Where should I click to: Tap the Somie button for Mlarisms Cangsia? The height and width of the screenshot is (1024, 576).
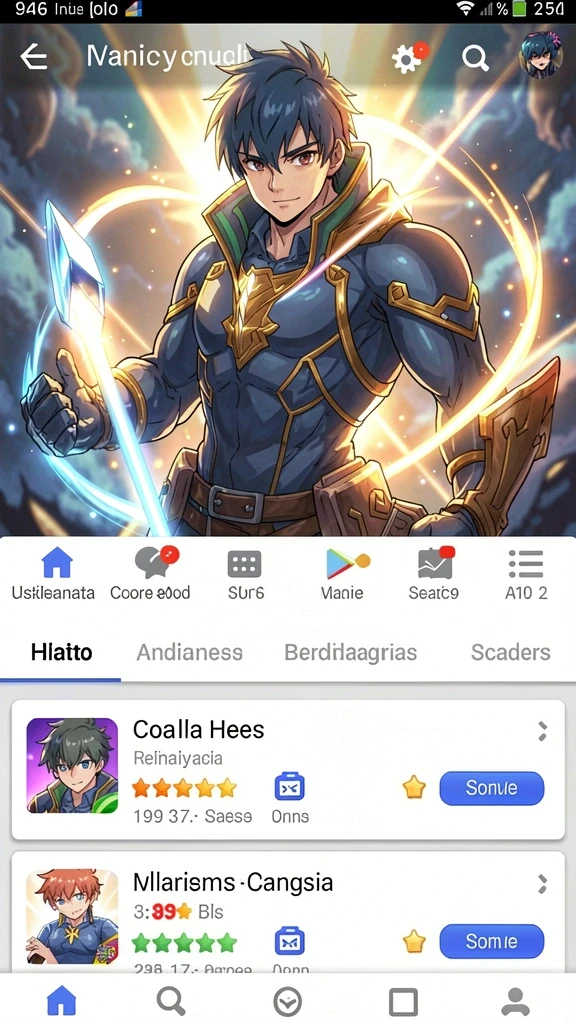pos(492,941)
